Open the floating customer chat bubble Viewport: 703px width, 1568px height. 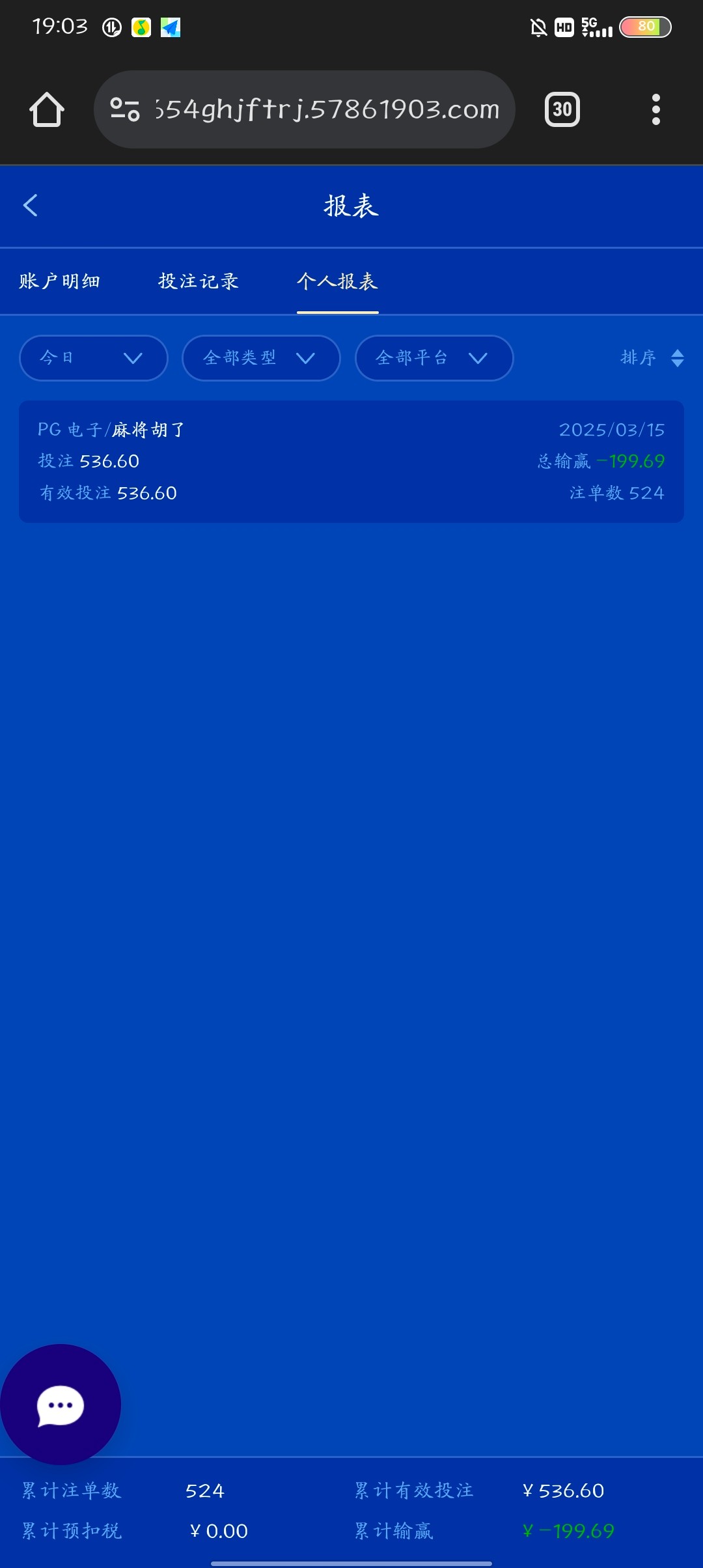coord(61,1405)
